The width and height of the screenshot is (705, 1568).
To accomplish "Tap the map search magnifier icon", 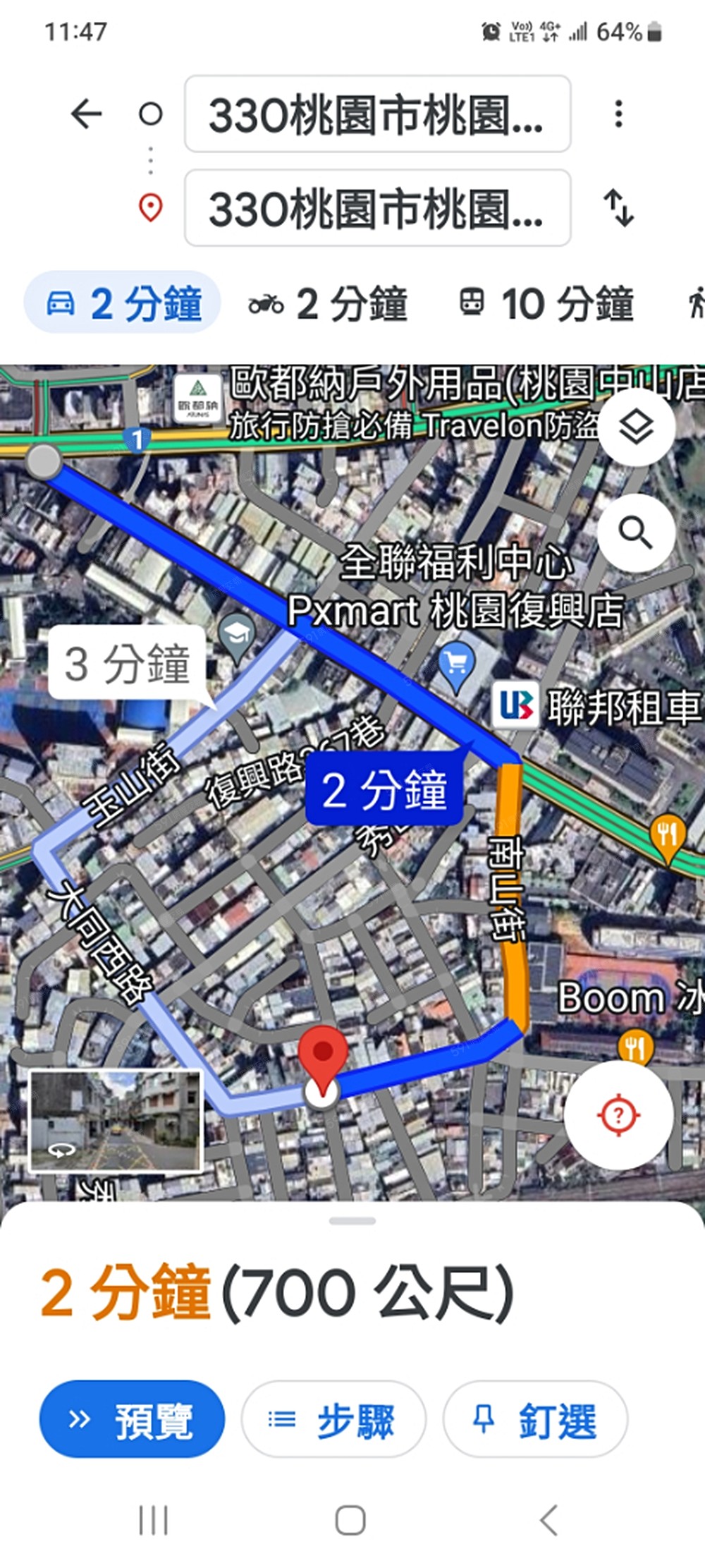I will [x=637, y=534].
